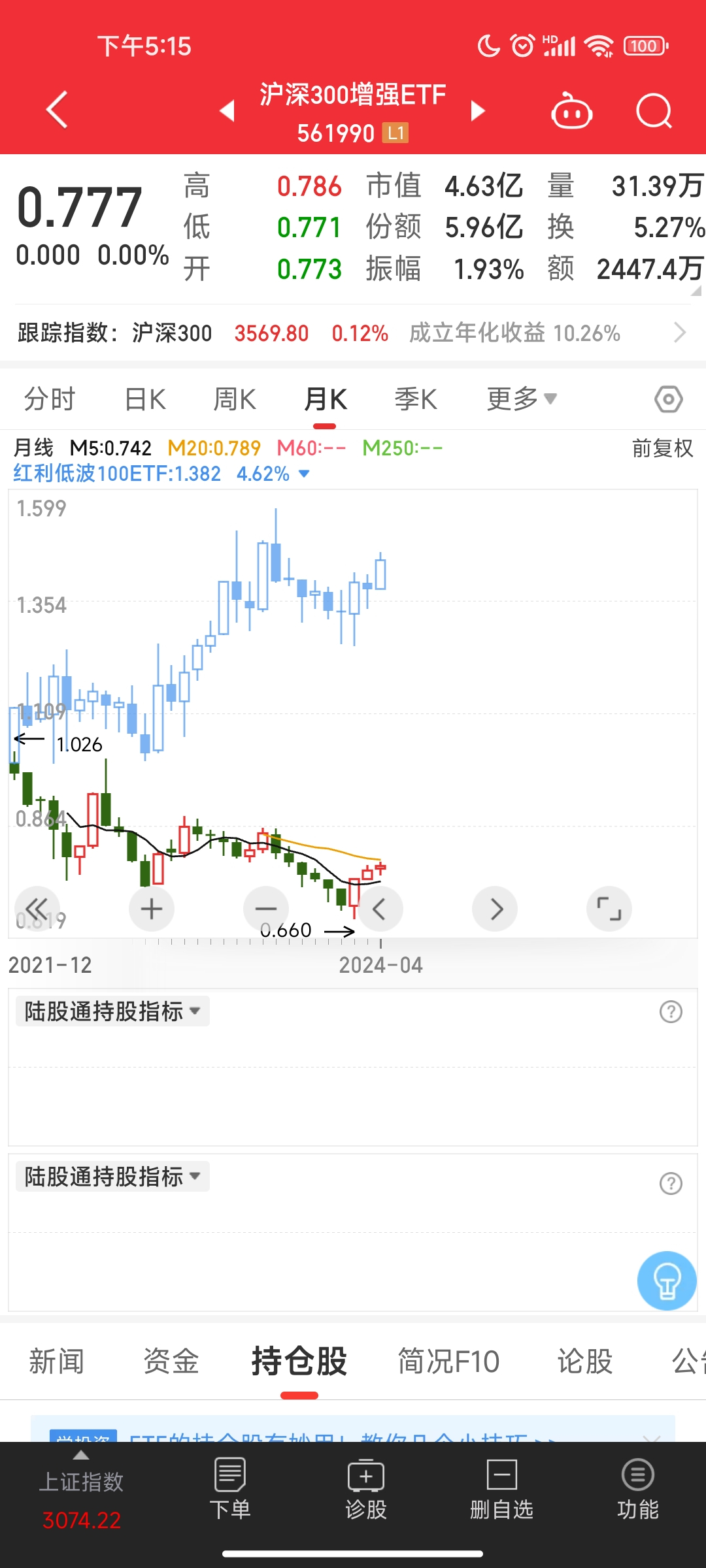Zoom out chart with minus button
This screenshot has height=1568, width=706.
(x=266, y=909)
